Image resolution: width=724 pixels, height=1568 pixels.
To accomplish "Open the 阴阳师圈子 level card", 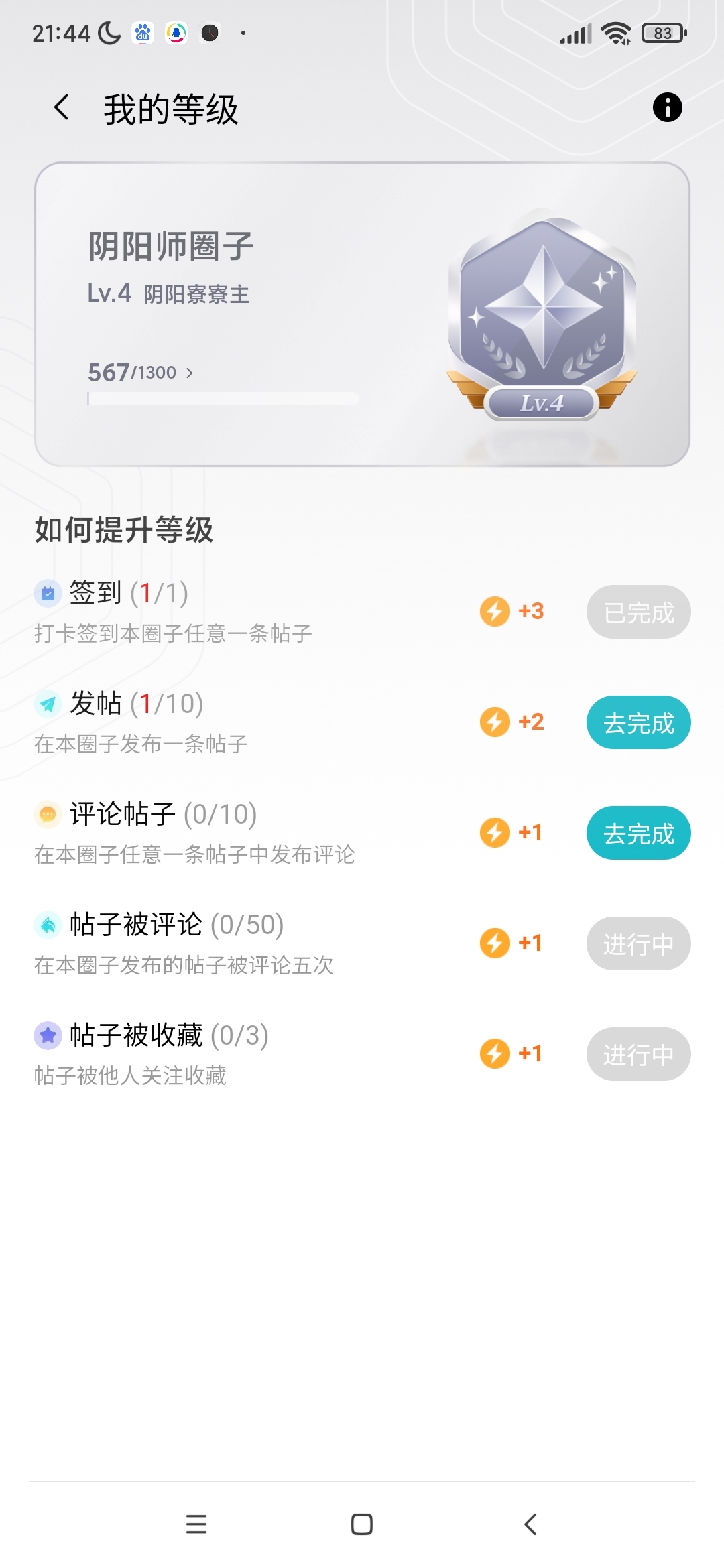I will 362,314.
